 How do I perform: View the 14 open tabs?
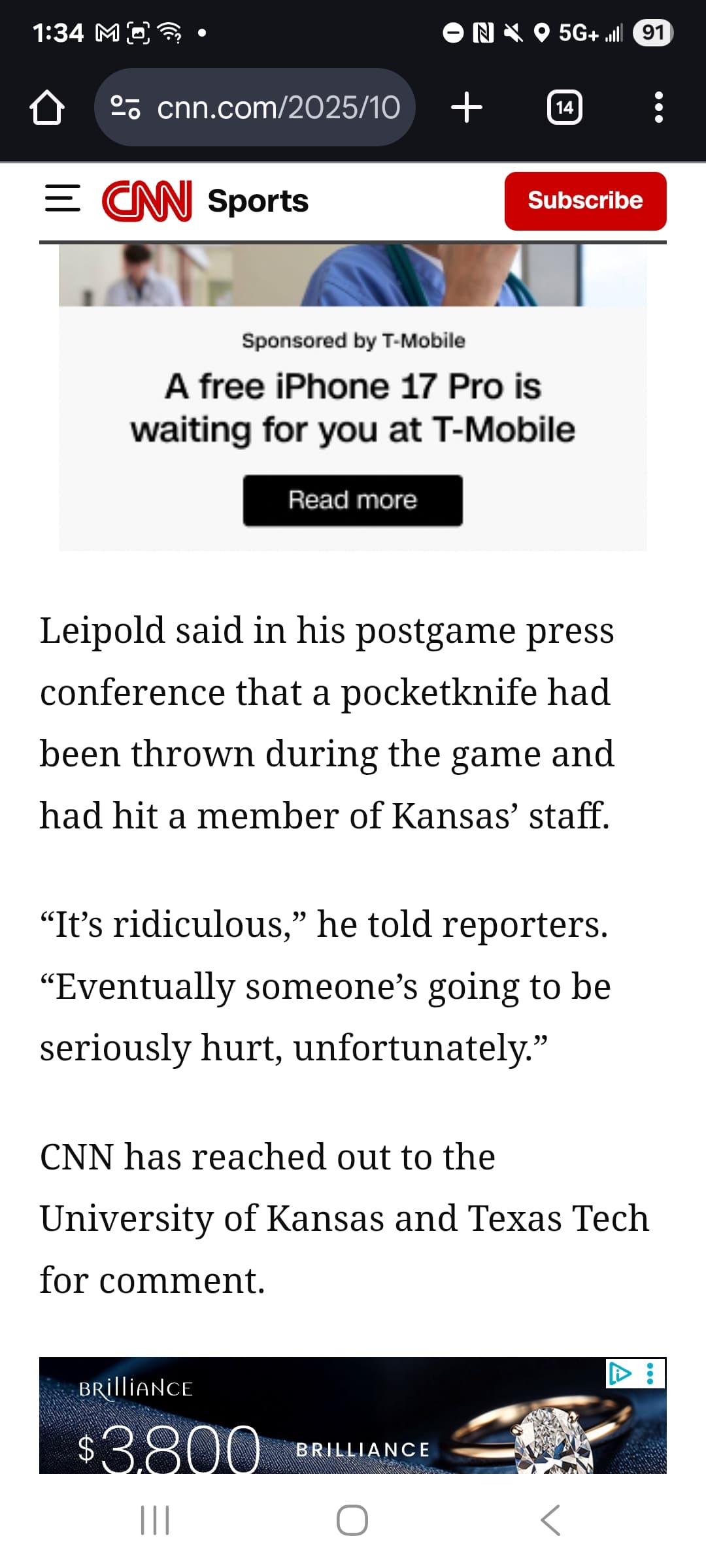pos(565,108)
